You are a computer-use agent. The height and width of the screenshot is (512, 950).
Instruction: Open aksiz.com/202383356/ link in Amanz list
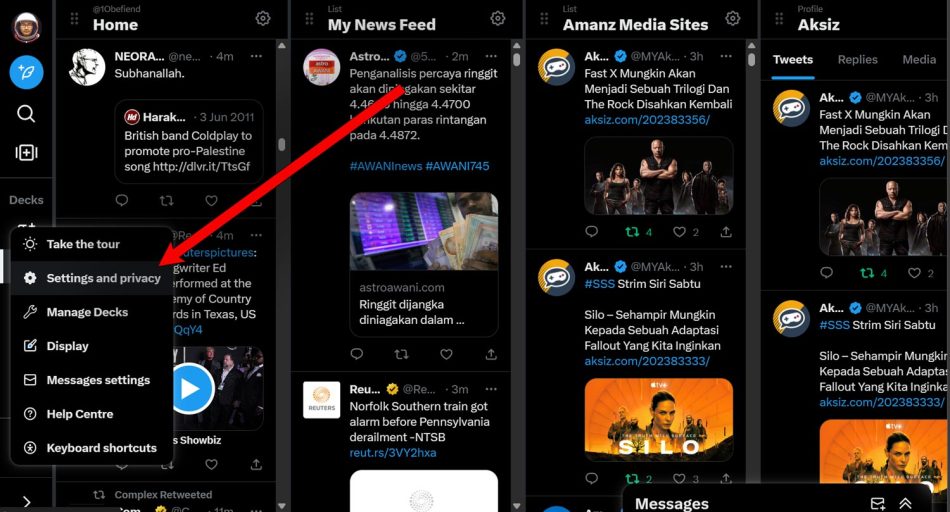[646, 120]
